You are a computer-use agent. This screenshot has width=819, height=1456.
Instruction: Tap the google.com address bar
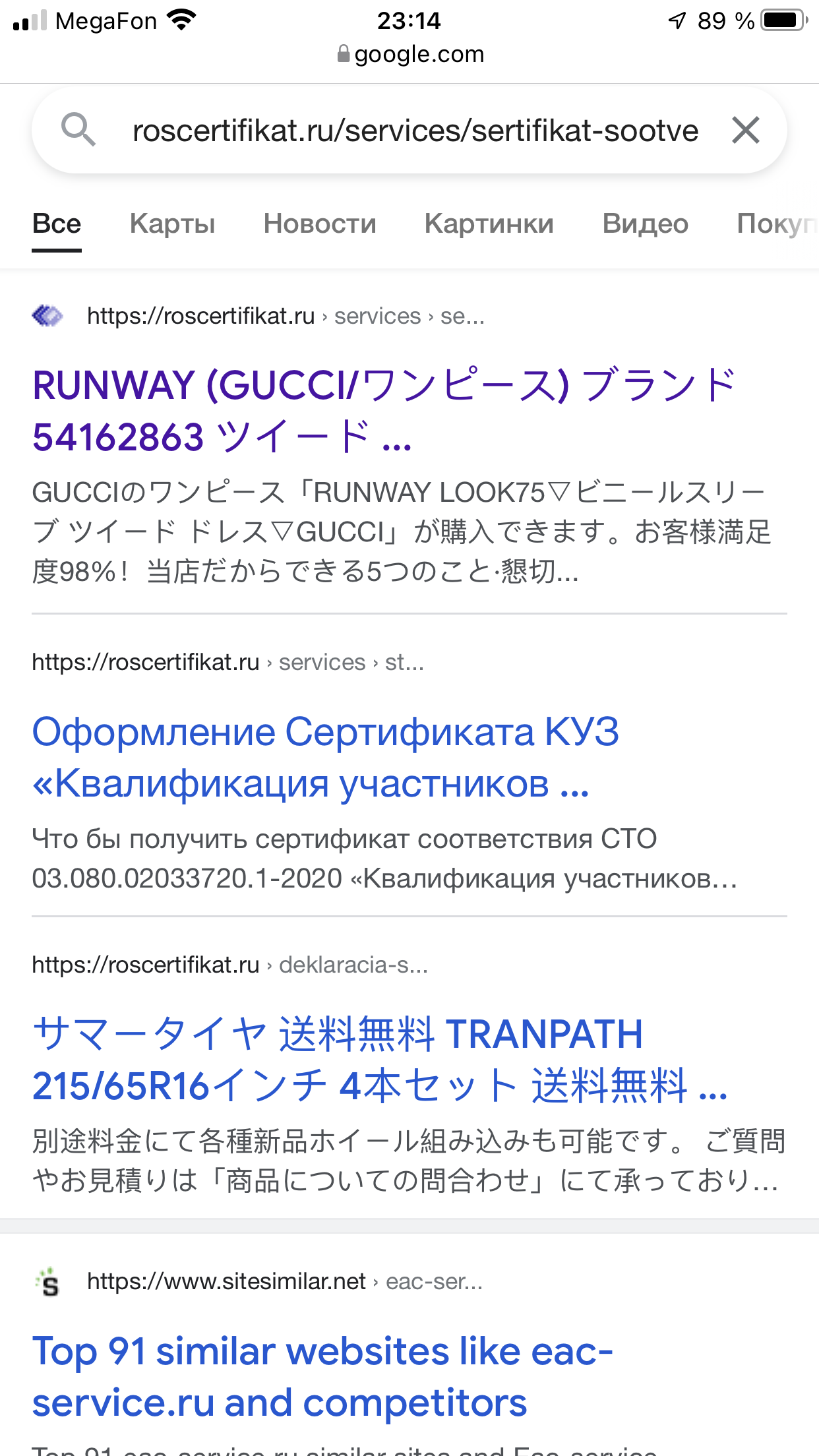[410, 54]
